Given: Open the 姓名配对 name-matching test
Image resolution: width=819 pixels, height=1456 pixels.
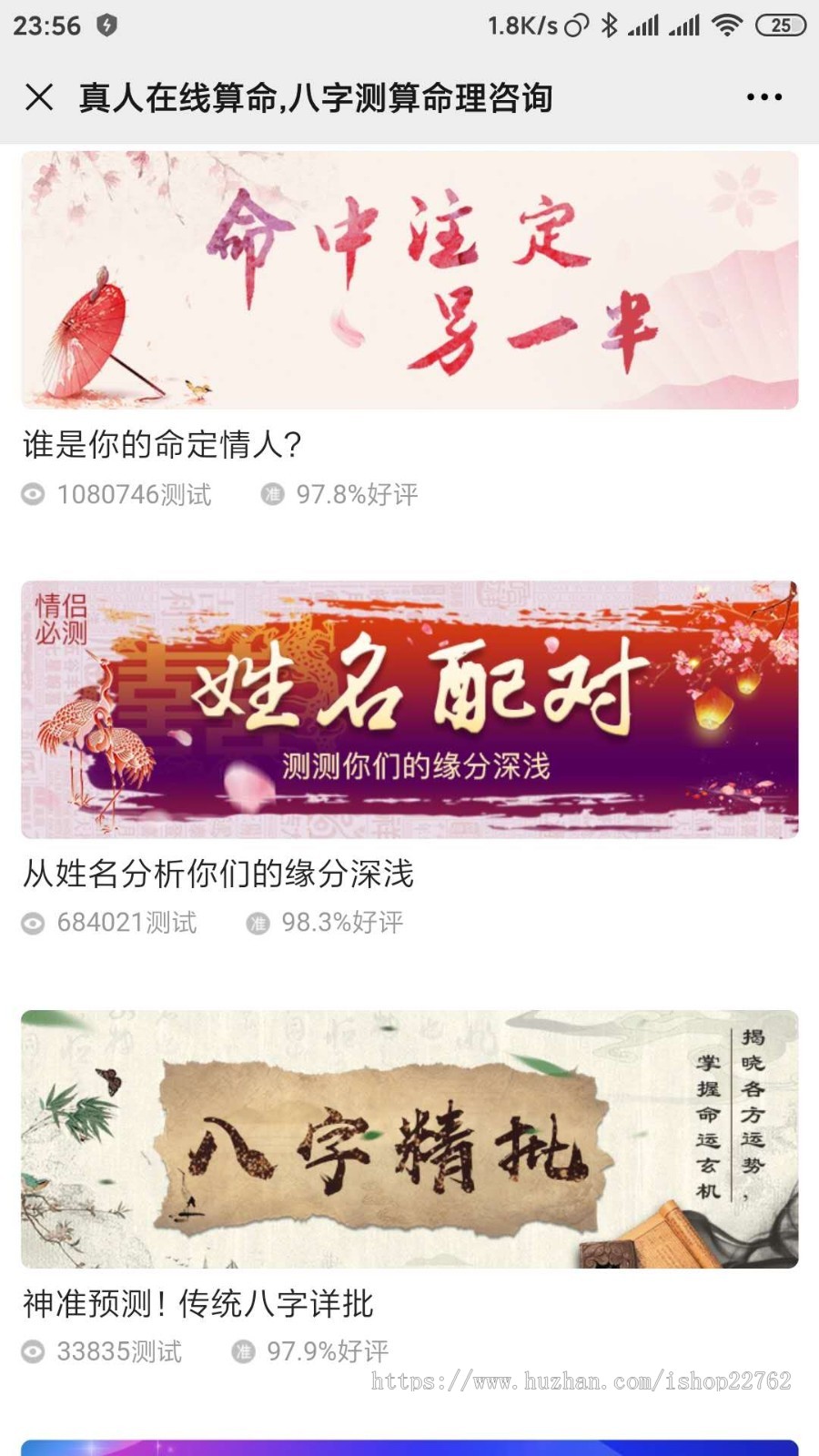Looking at the screenshot, I should [x=409, y=710].
